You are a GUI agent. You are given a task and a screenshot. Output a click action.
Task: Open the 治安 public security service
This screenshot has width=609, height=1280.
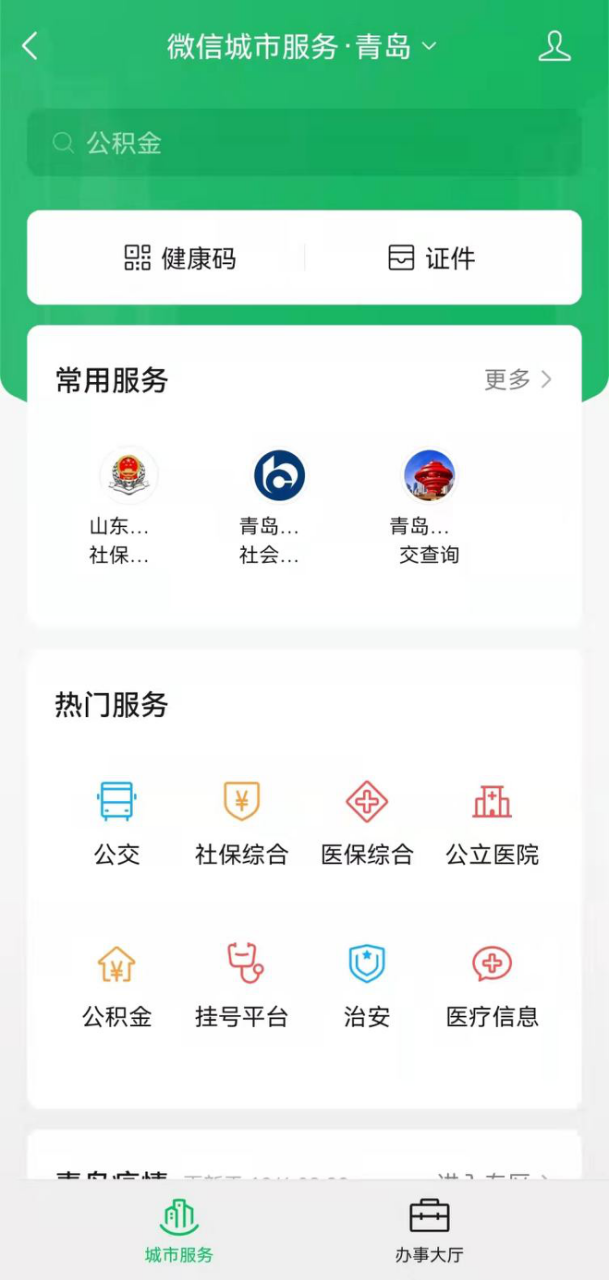367,986
